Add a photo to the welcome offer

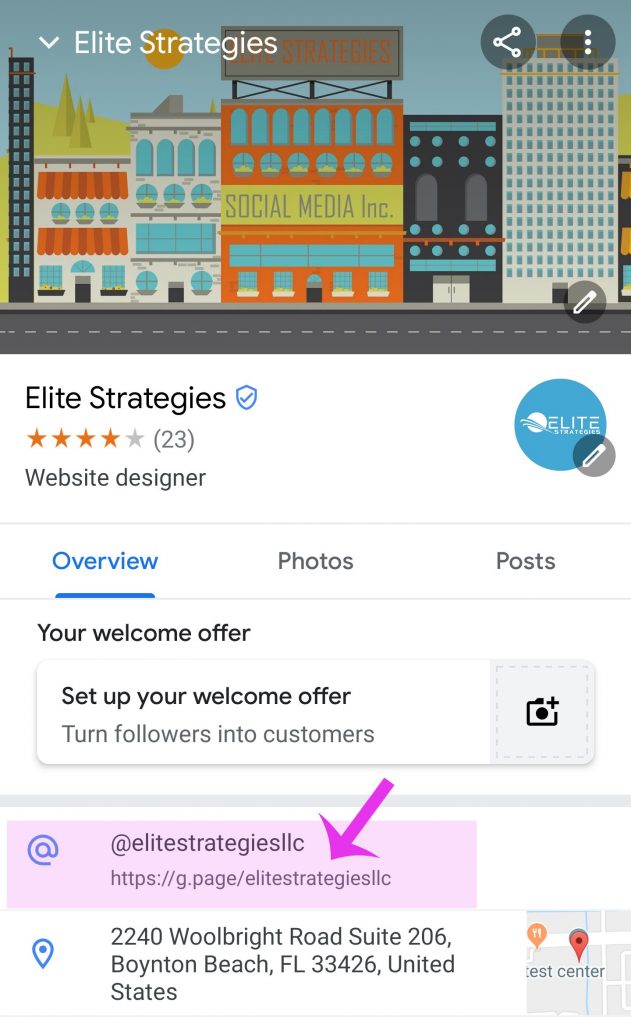[543, 712]
